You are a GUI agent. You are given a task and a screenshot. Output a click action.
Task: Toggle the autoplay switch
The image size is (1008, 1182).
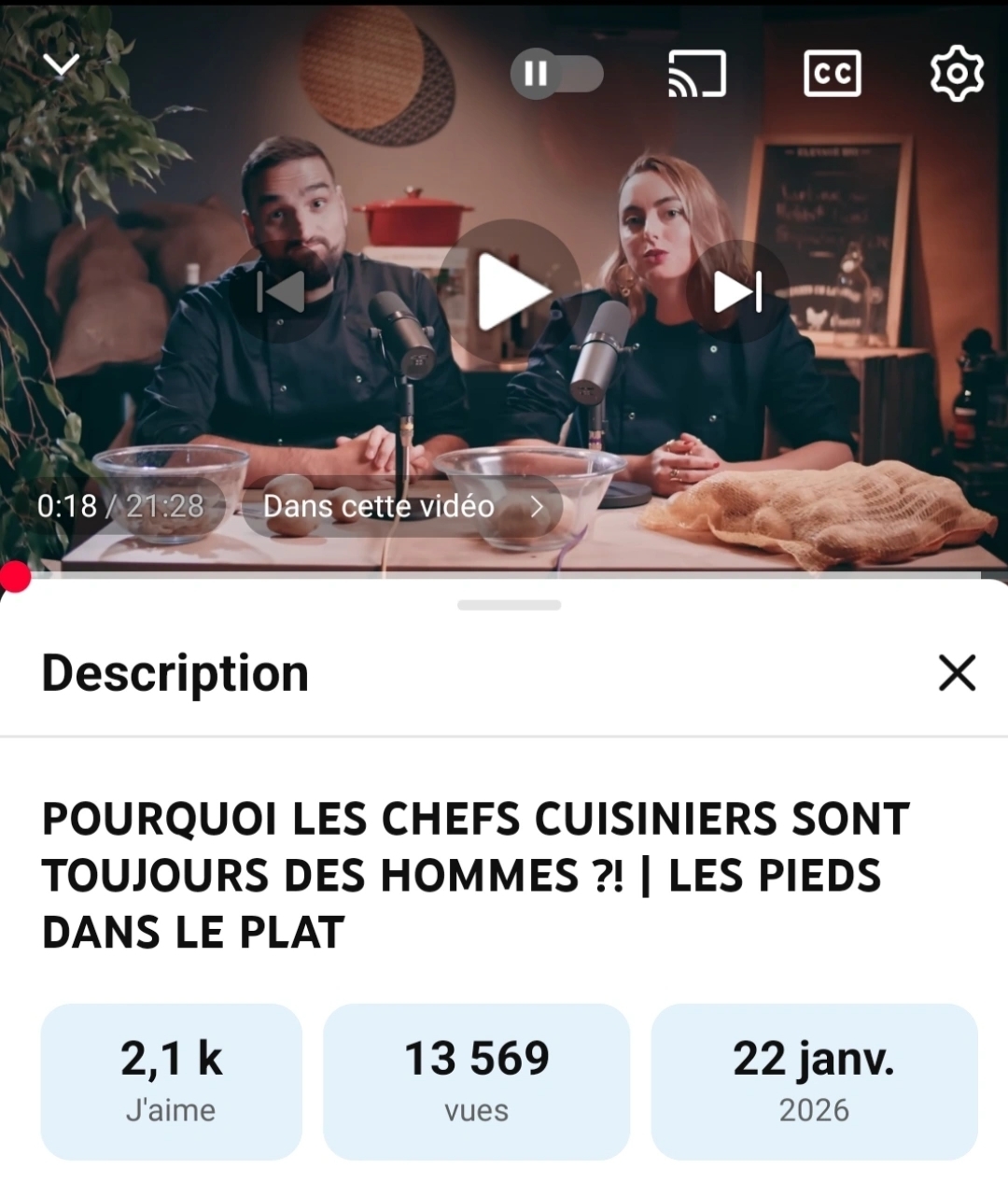point(556,74)
